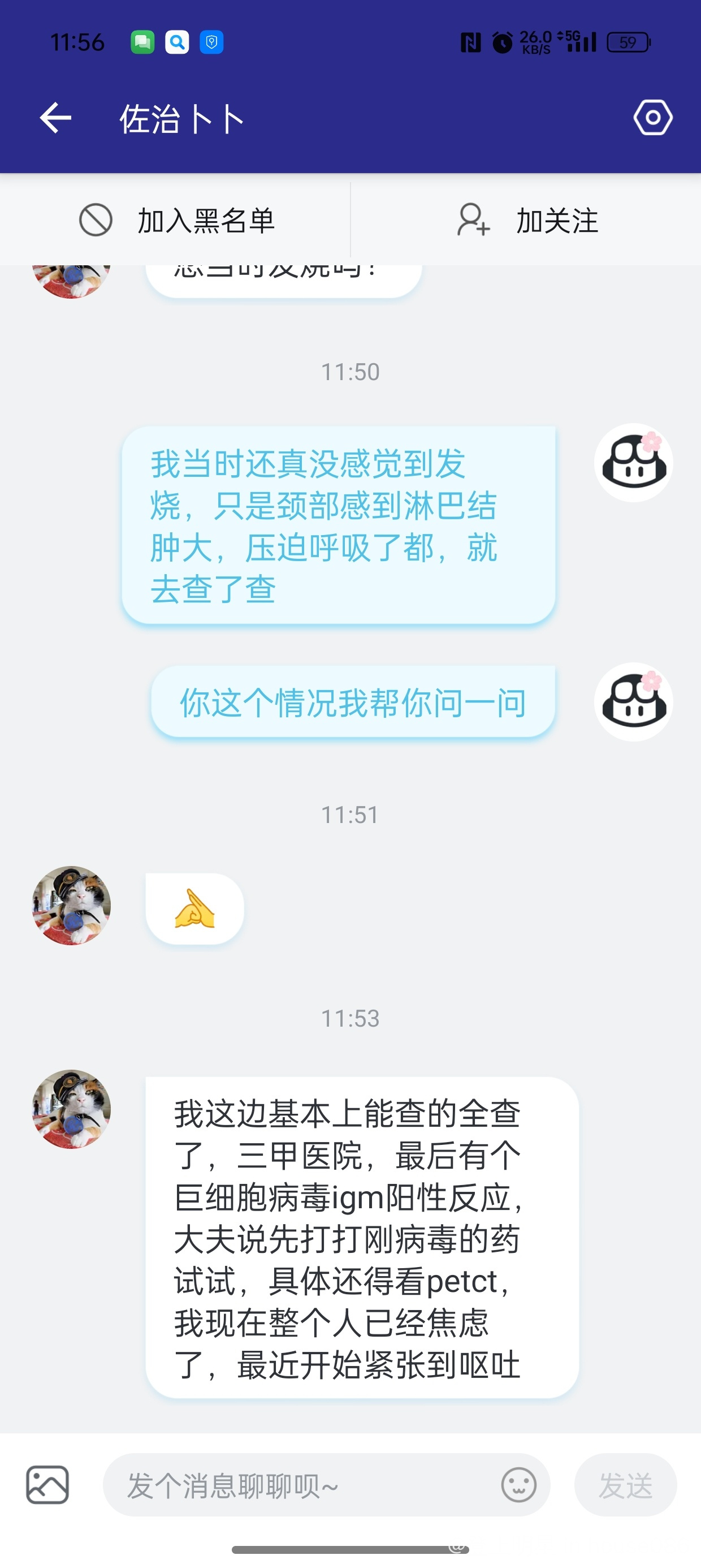Screen dimensions: 701x1568
Task: Tap 加入黑名单 to block this user
Action: pyautogui.click(x=176, y=221)
